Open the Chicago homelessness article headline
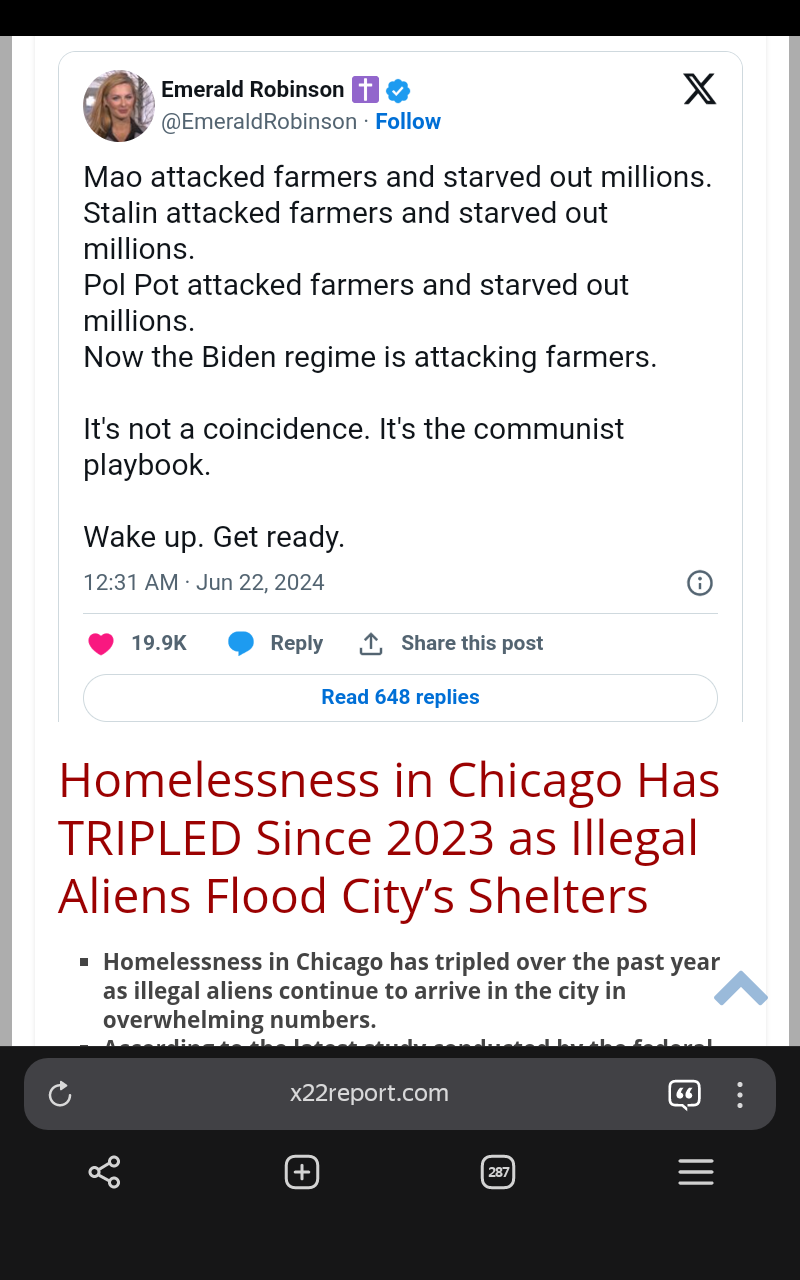This screenshot has width=800, height=1280. pos(390,837)
